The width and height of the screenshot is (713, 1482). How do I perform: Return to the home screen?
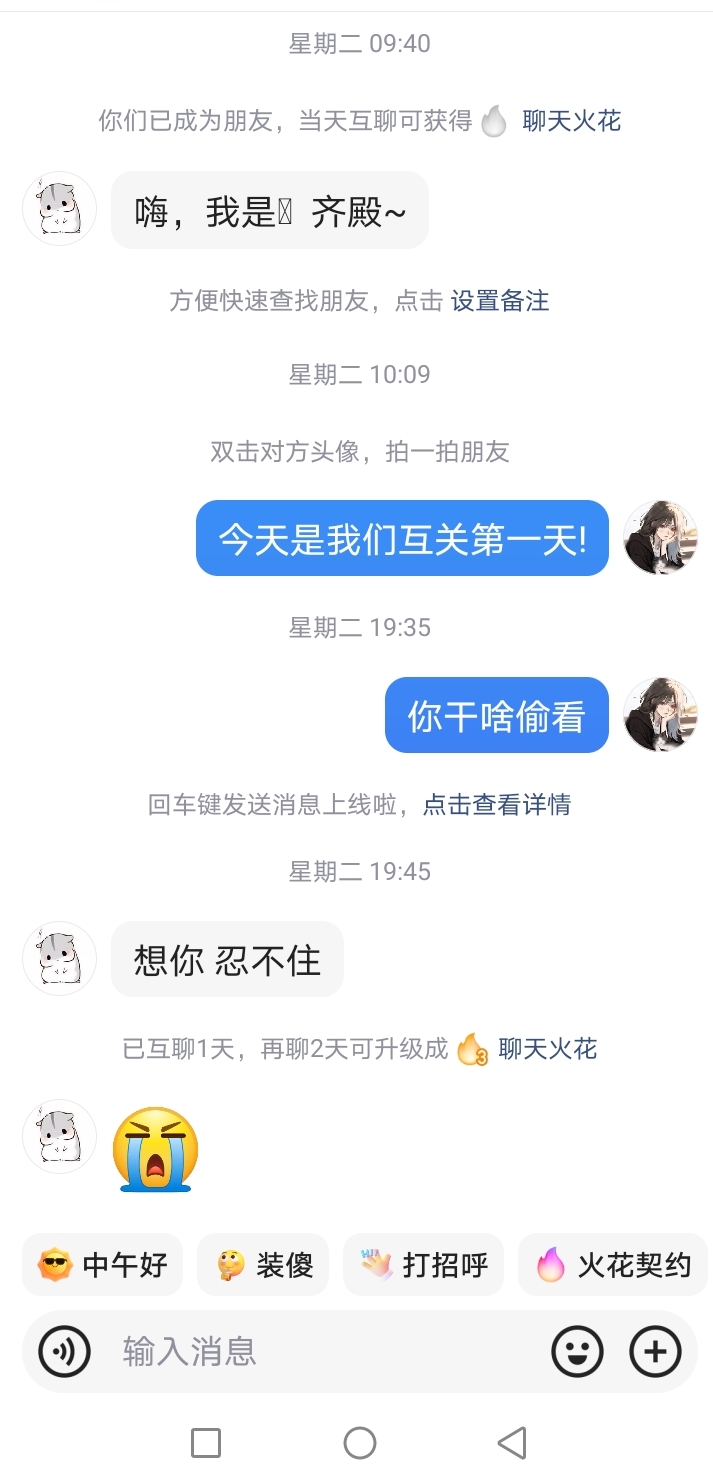coord(359,1442)
